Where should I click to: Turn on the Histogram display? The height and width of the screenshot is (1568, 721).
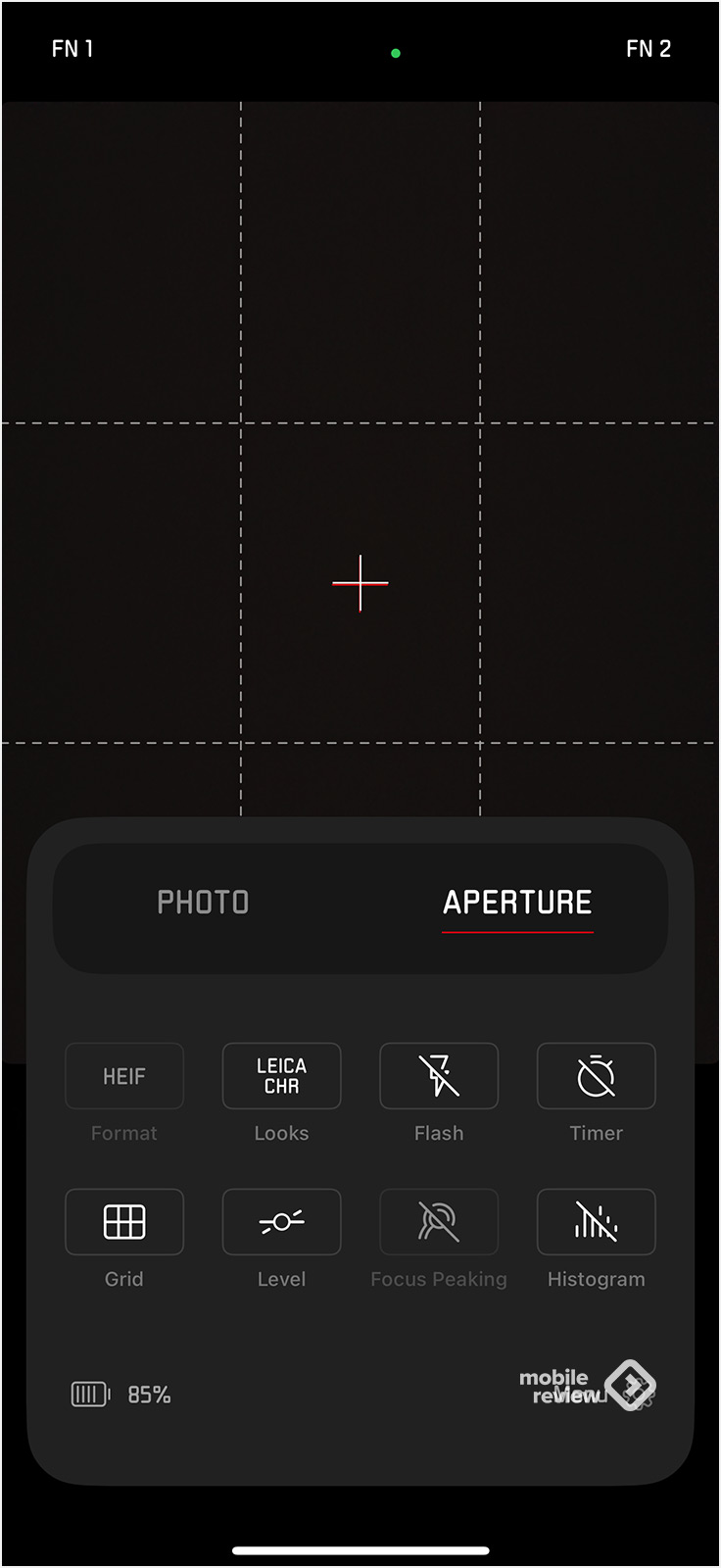(596, 1222)
